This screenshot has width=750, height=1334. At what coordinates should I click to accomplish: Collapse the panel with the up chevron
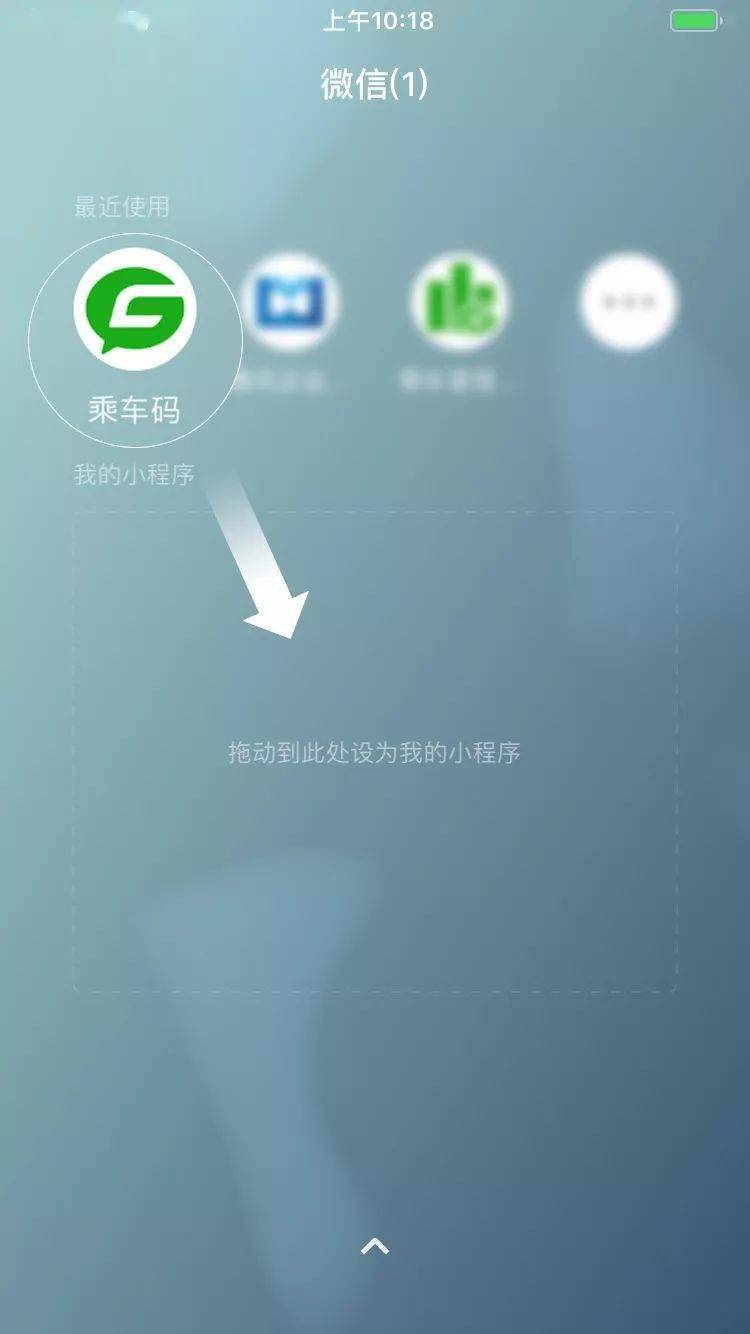tap(375, 1246)
